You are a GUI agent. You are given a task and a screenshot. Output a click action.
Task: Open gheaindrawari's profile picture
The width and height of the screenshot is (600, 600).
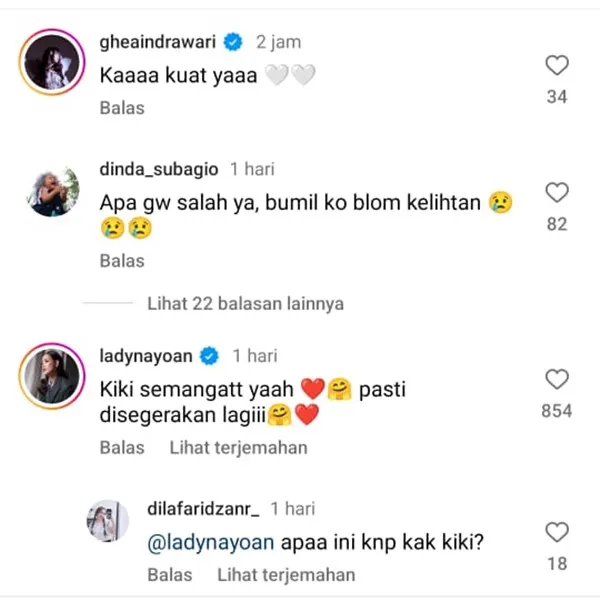point(52,62)
